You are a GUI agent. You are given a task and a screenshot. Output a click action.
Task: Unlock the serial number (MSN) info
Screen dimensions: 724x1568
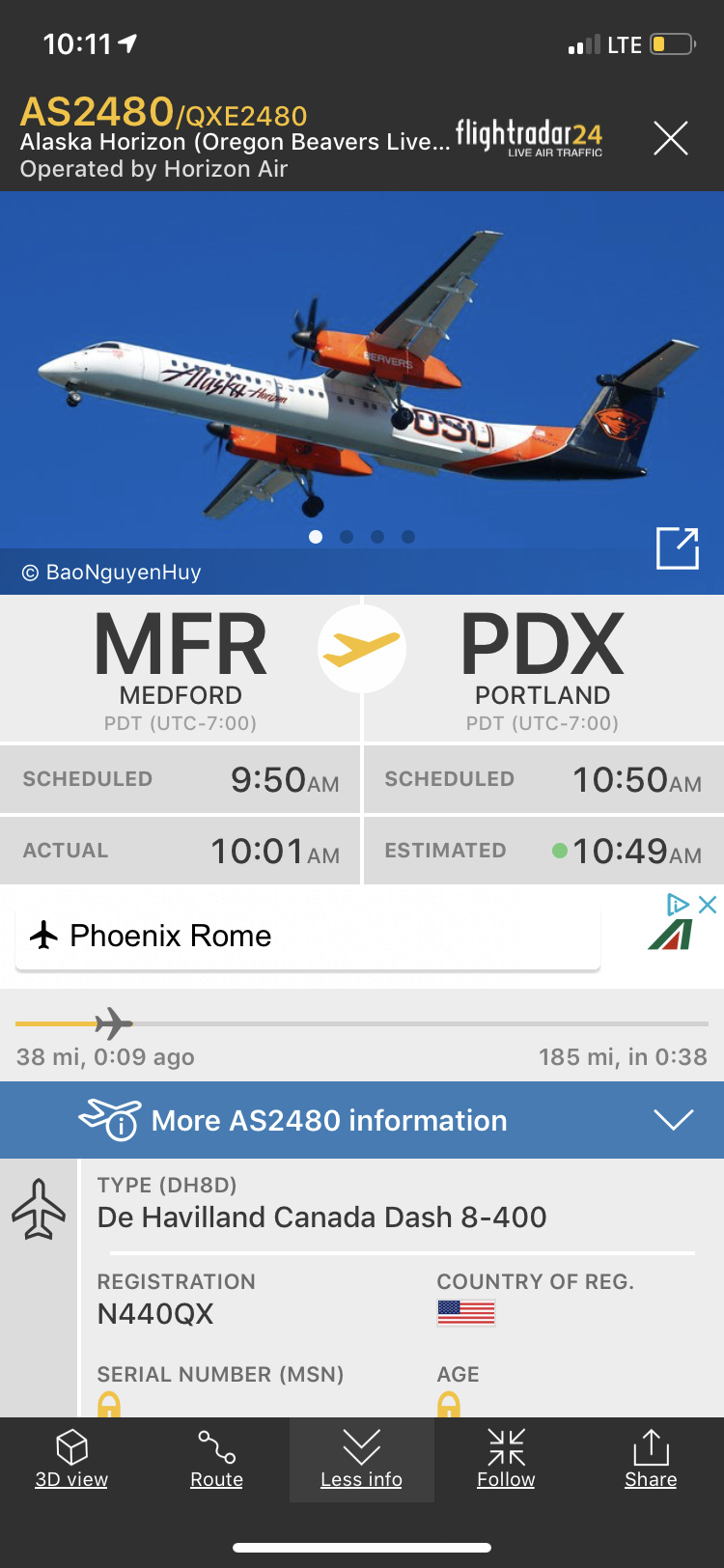click(109, 1405)
